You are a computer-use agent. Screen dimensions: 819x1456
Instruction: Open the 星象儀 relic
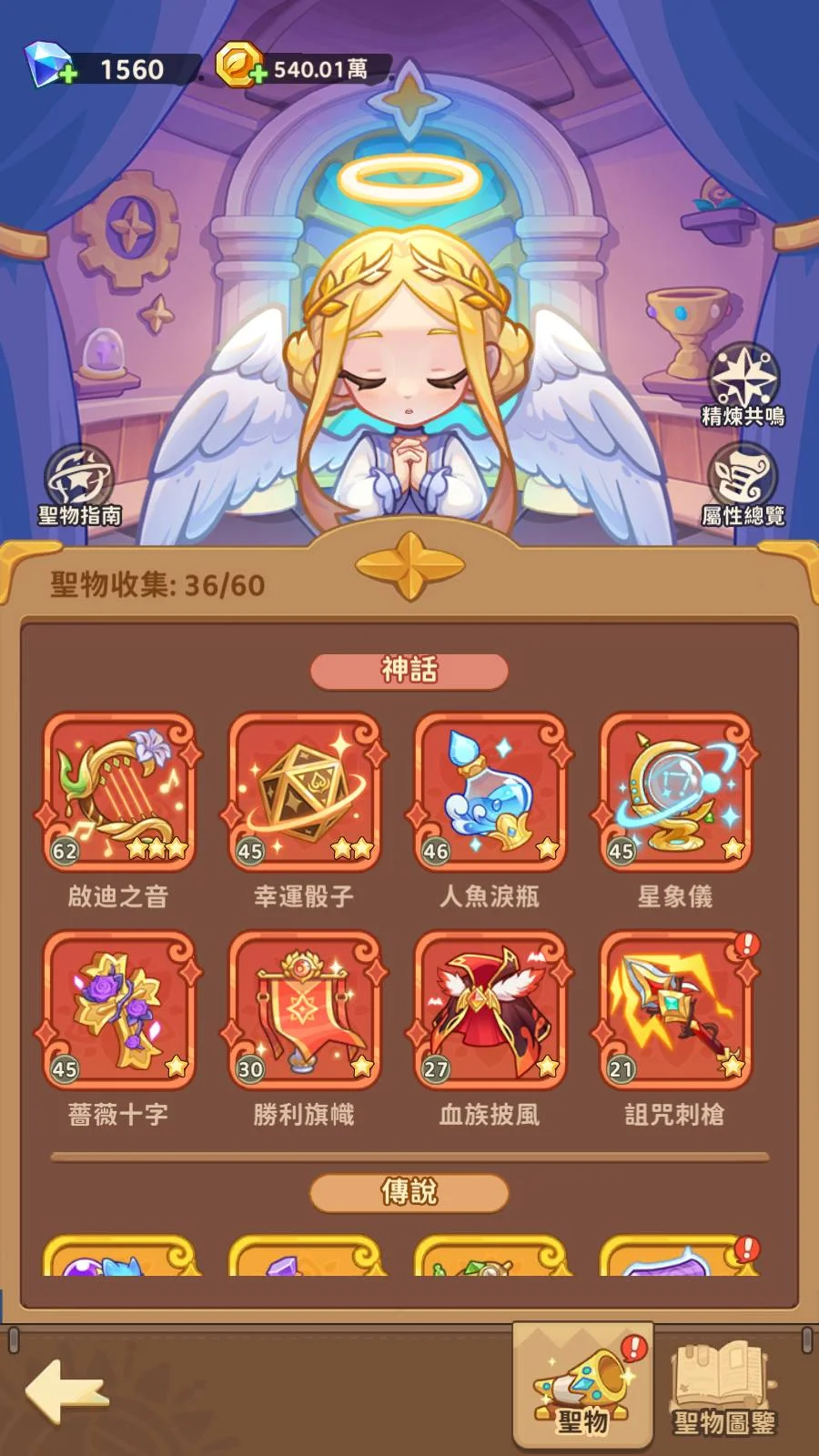[675, 792]
